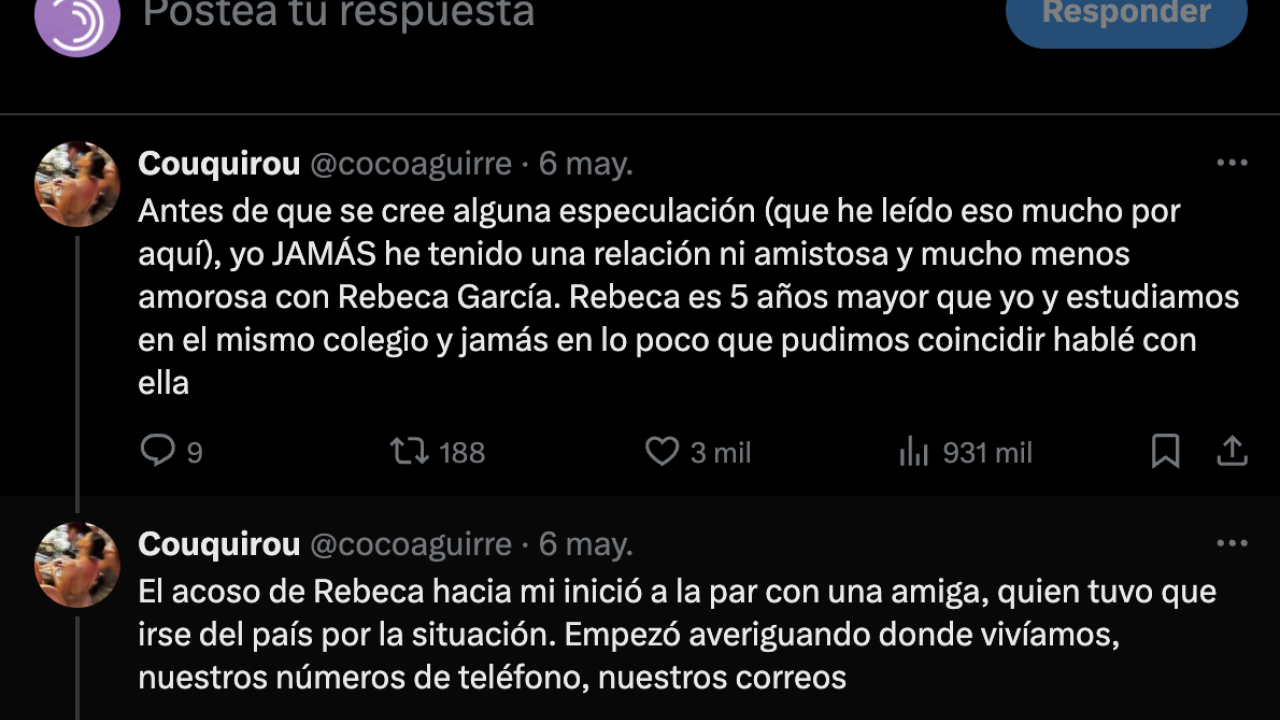Screen dimensions: 1280x720
Task: View analytics showing 931 mil views
Action: coord(914,451)
